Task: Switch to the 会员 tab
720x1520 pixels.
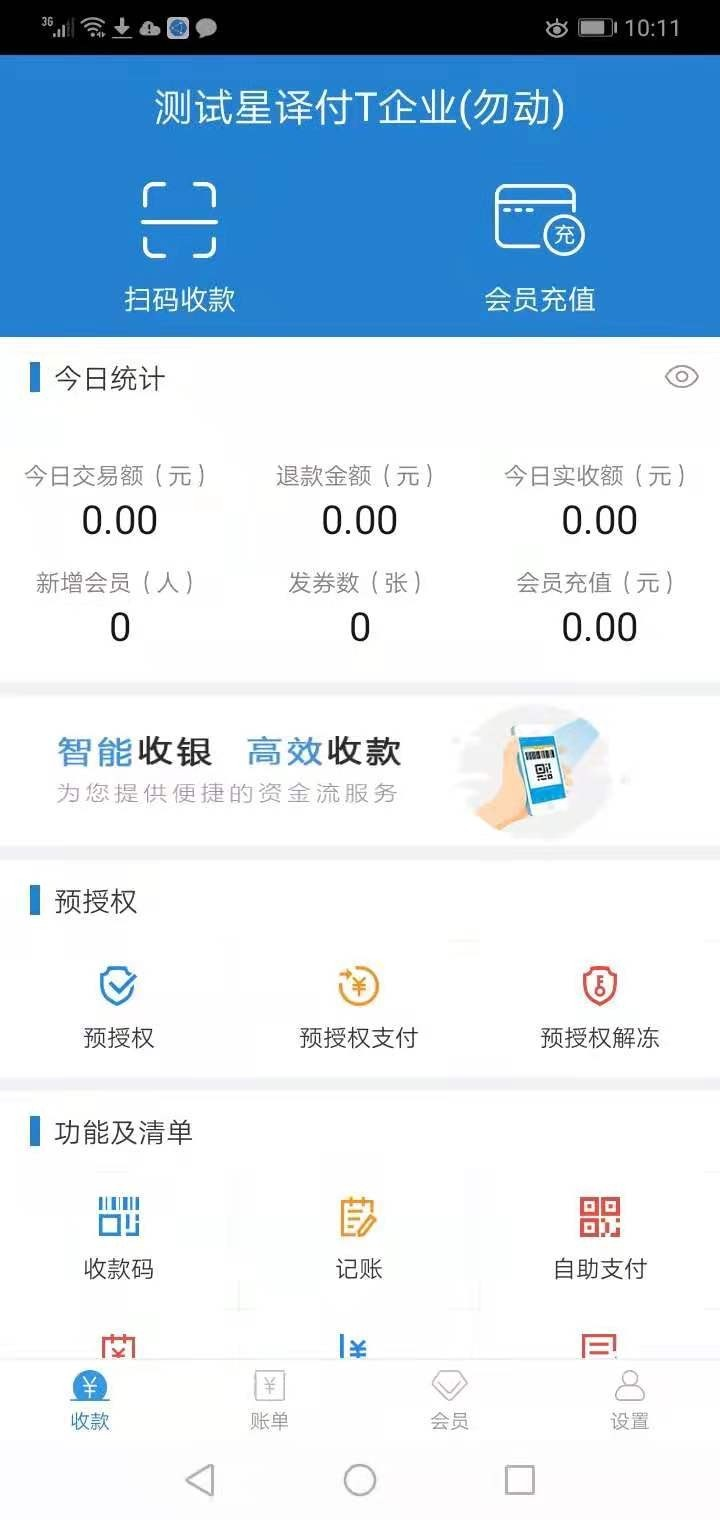Action: coord(449,1399)
